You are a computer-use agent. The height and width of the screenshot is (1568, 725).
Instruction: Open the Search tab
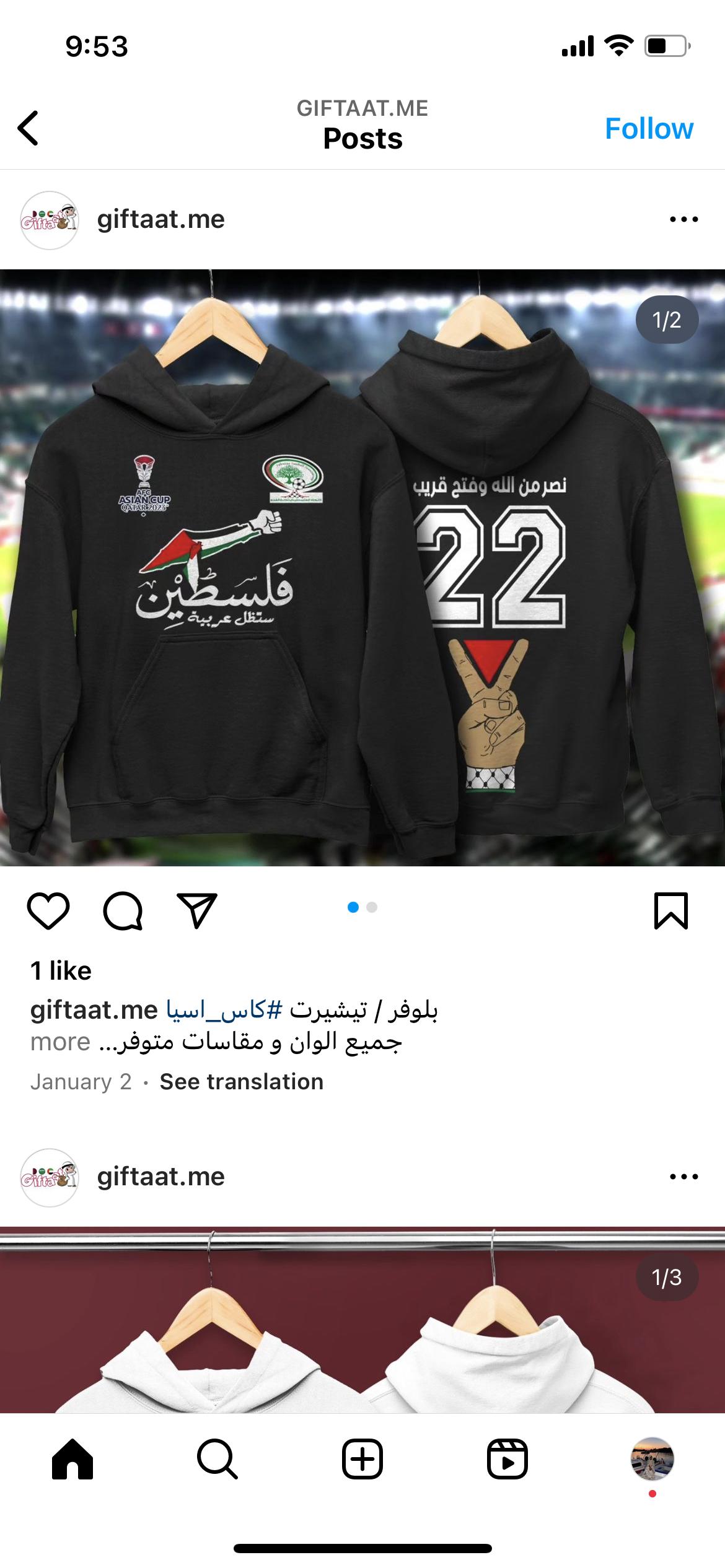217,1459
